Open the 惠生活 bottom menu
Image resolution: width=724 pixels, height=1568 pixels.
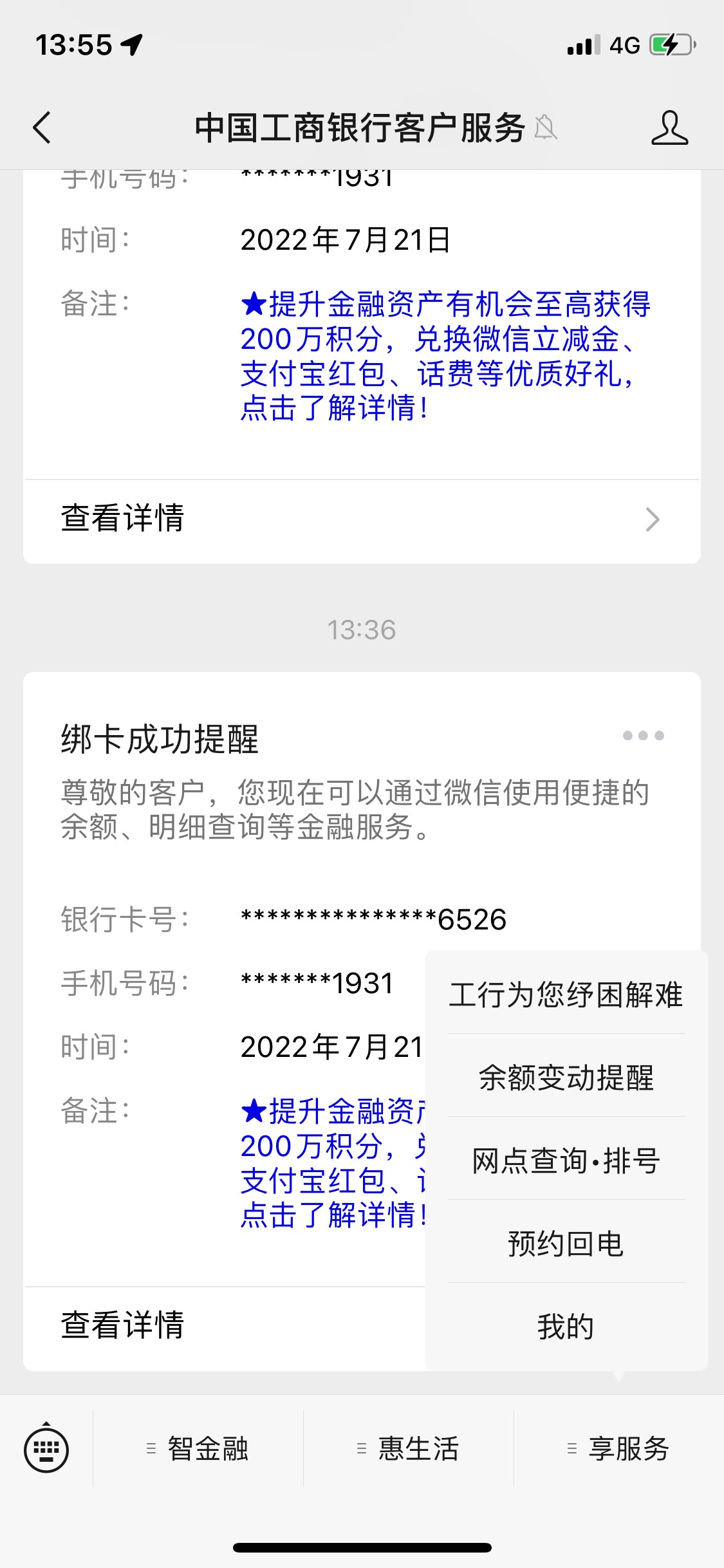click(409, 1449)
